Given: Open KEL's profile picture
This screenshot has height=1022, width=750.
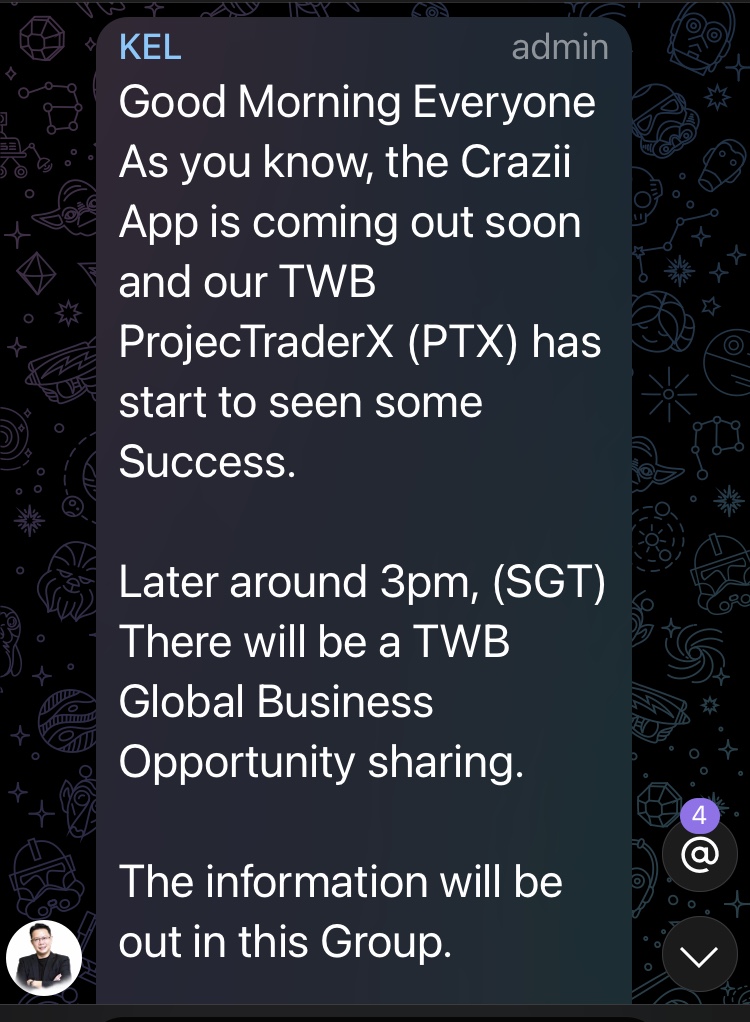Looking at the screenshot, I should [44, 958].
